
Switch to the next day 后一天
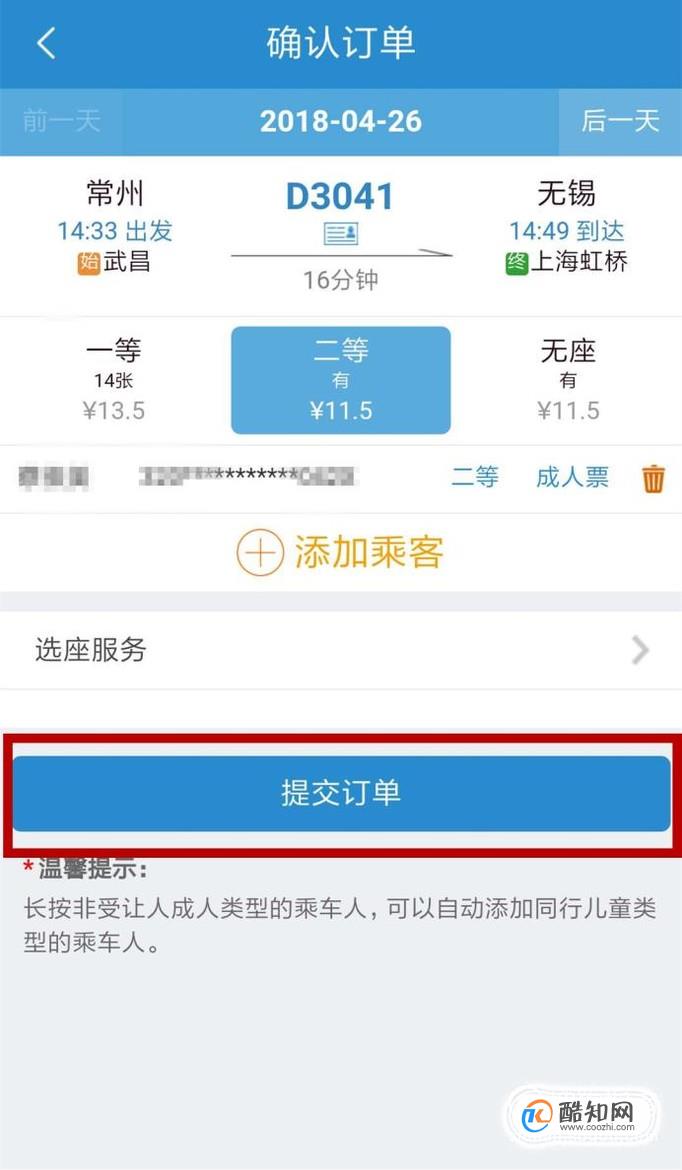coord(620,122)
